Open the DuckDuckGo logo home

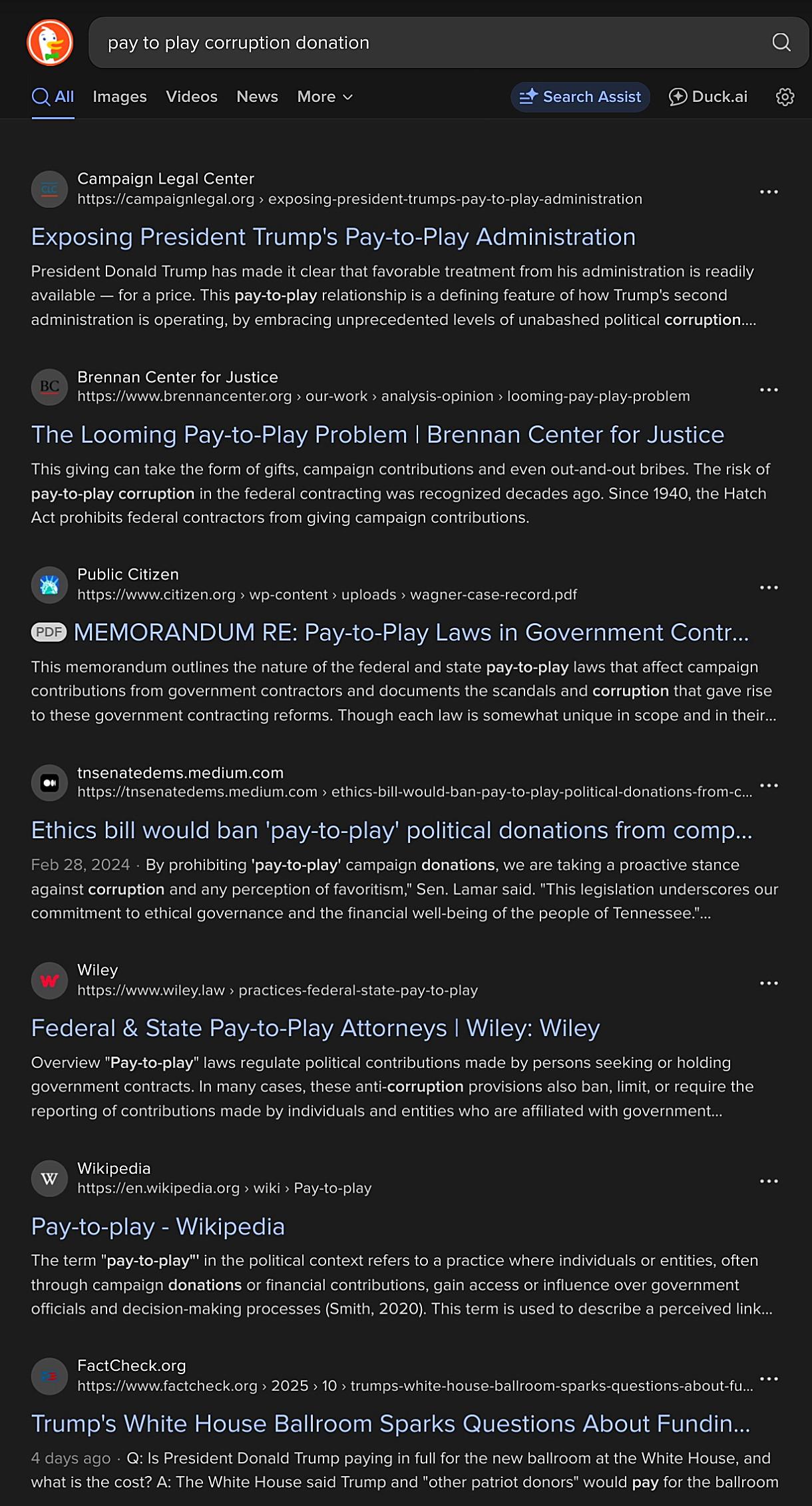point(50,43)
